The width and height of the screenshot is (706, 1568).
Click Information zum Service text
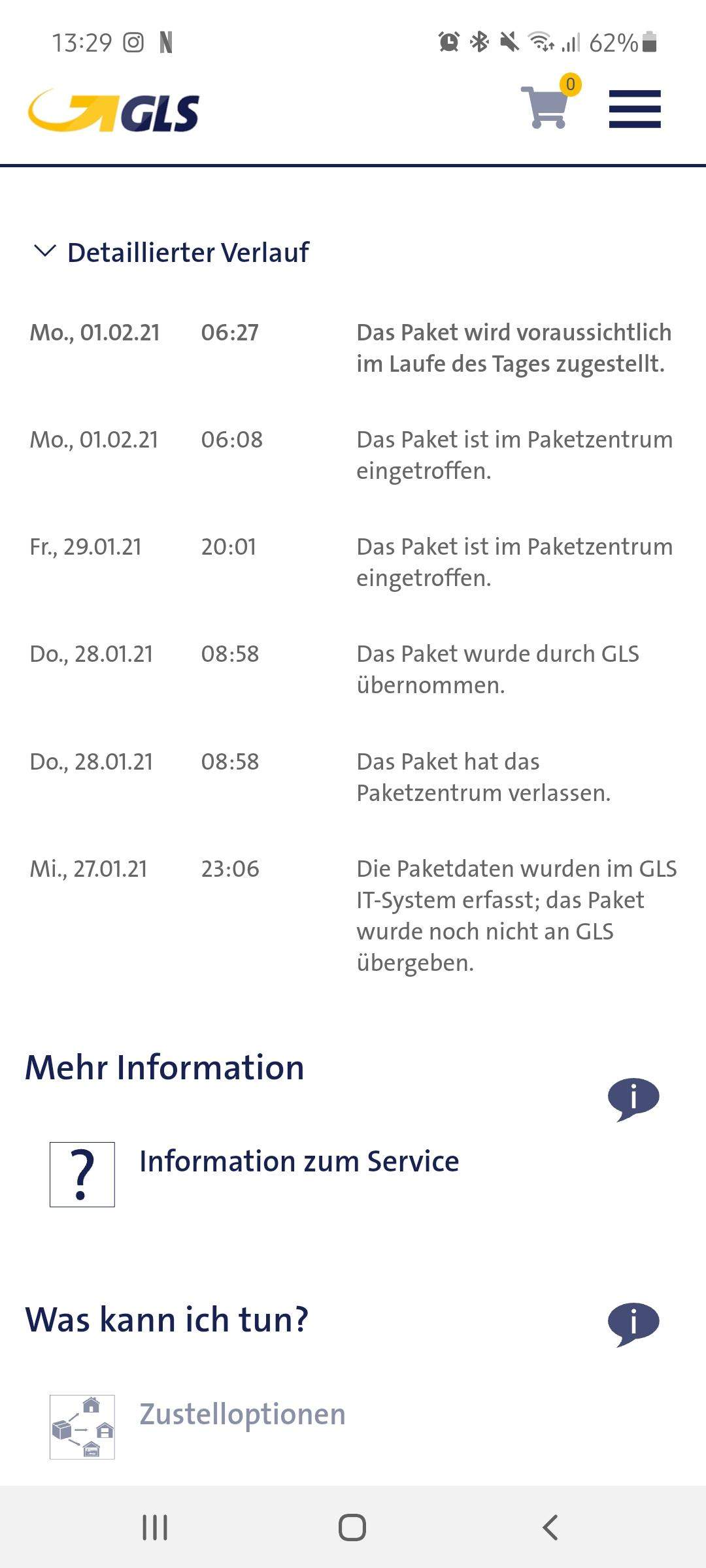point(298,1162)
